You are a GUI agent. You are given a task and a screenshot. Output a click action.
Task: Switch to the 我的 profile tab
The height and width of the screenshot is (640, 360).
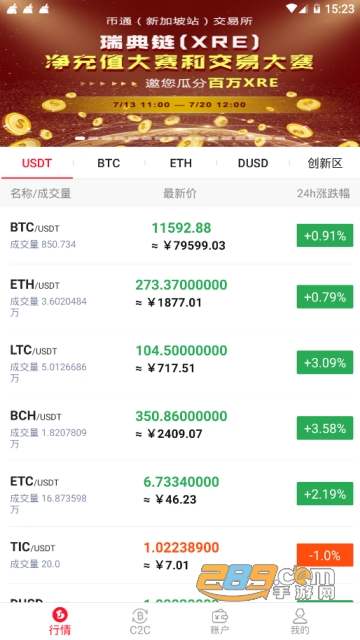pos(300,621)
